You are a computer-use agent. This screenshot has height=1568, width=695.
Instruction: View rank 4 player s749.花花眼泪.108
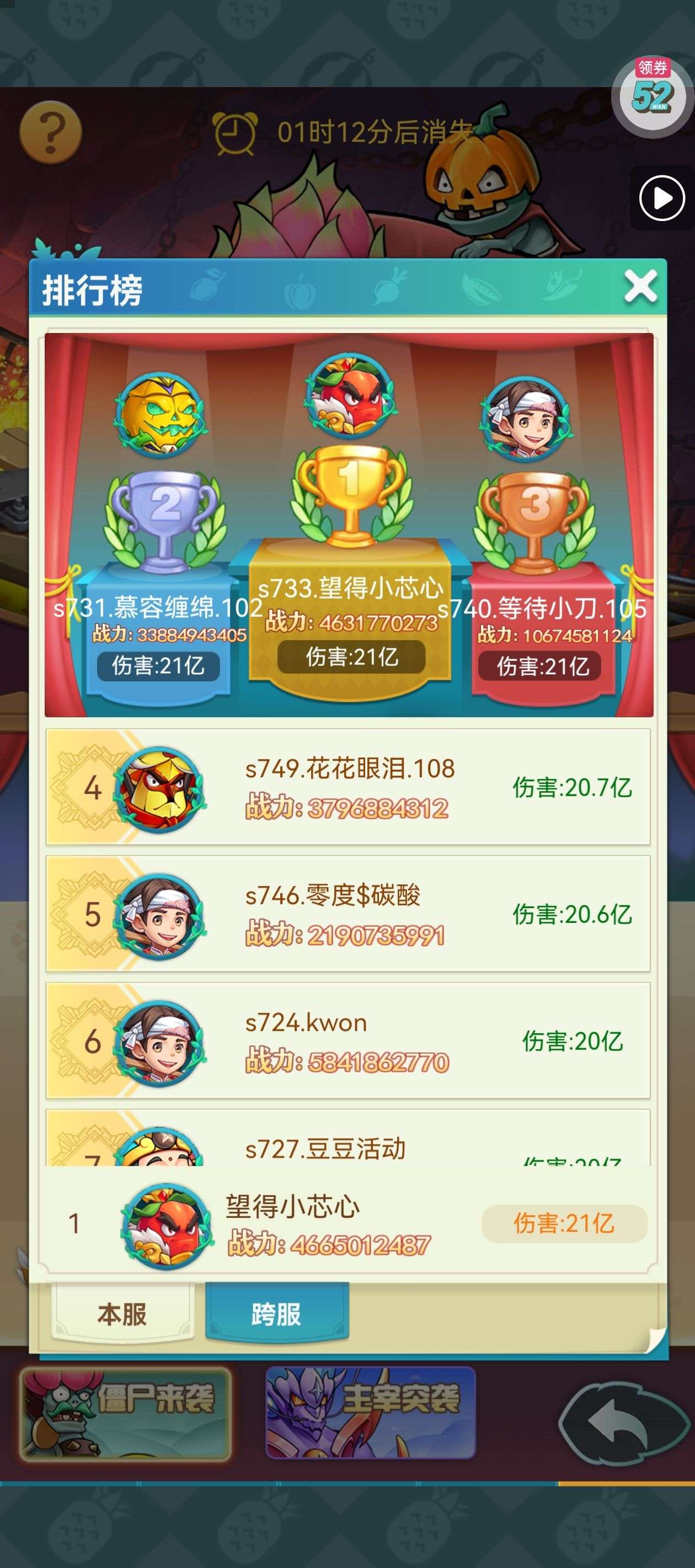(348, 786)
